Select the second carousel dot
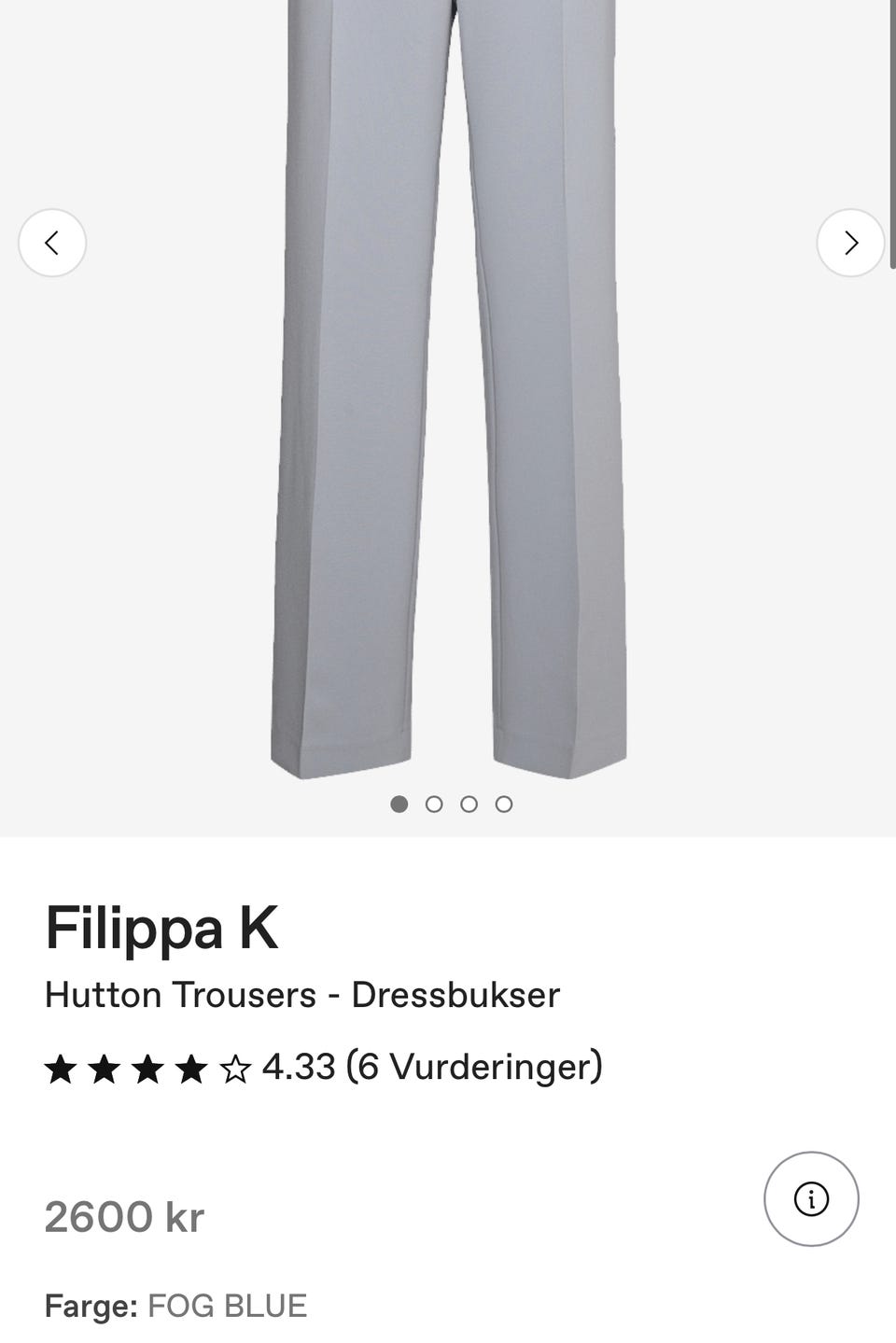 pyautogui.click(x=435, y=803)
